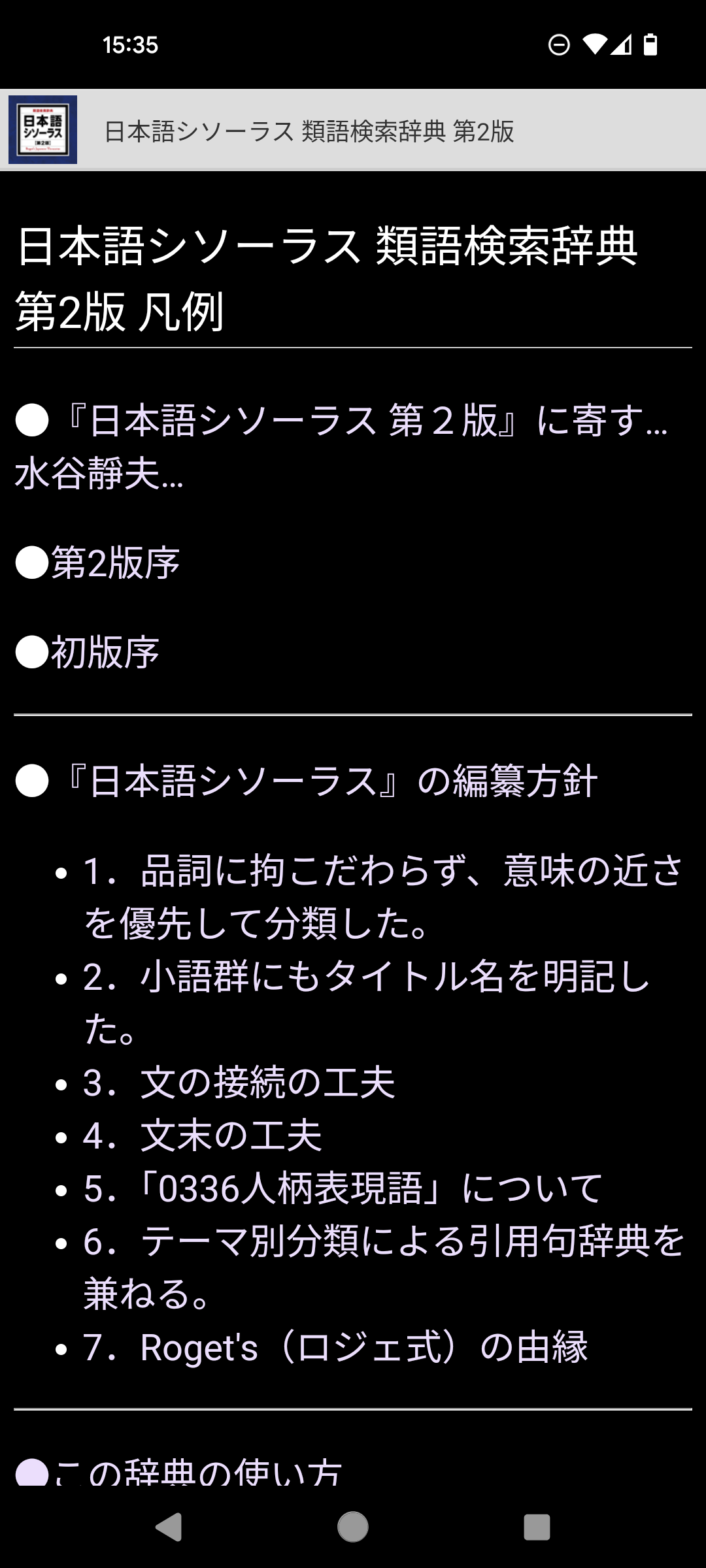Open the 『日本語シソーラス 第2版』に寄す link
This screenshot has width=706, height=1568.
click(341, 446)
